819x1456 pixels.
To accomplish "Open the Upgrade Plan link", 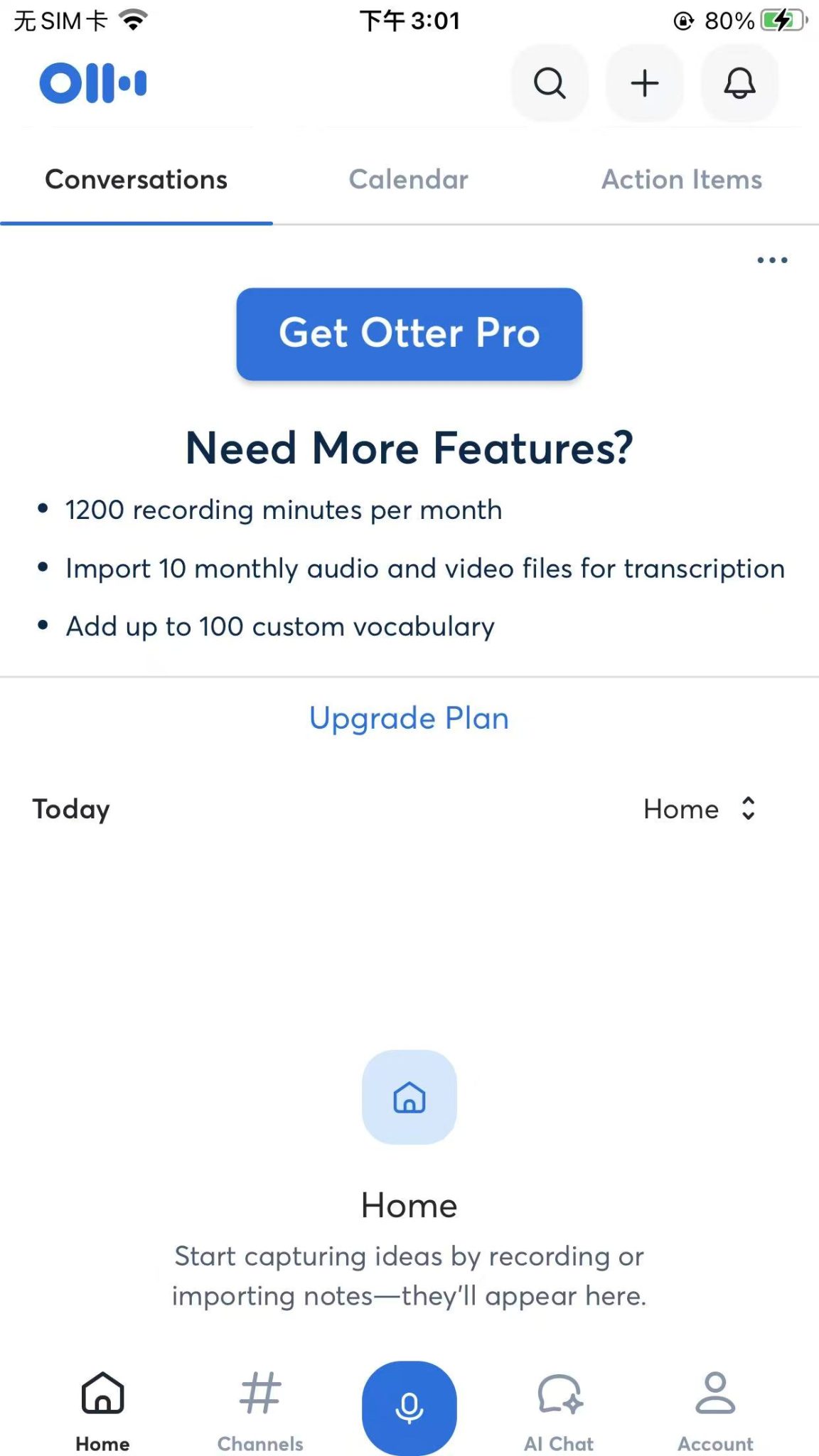I will pyautogui.click(x=409, y=718).
